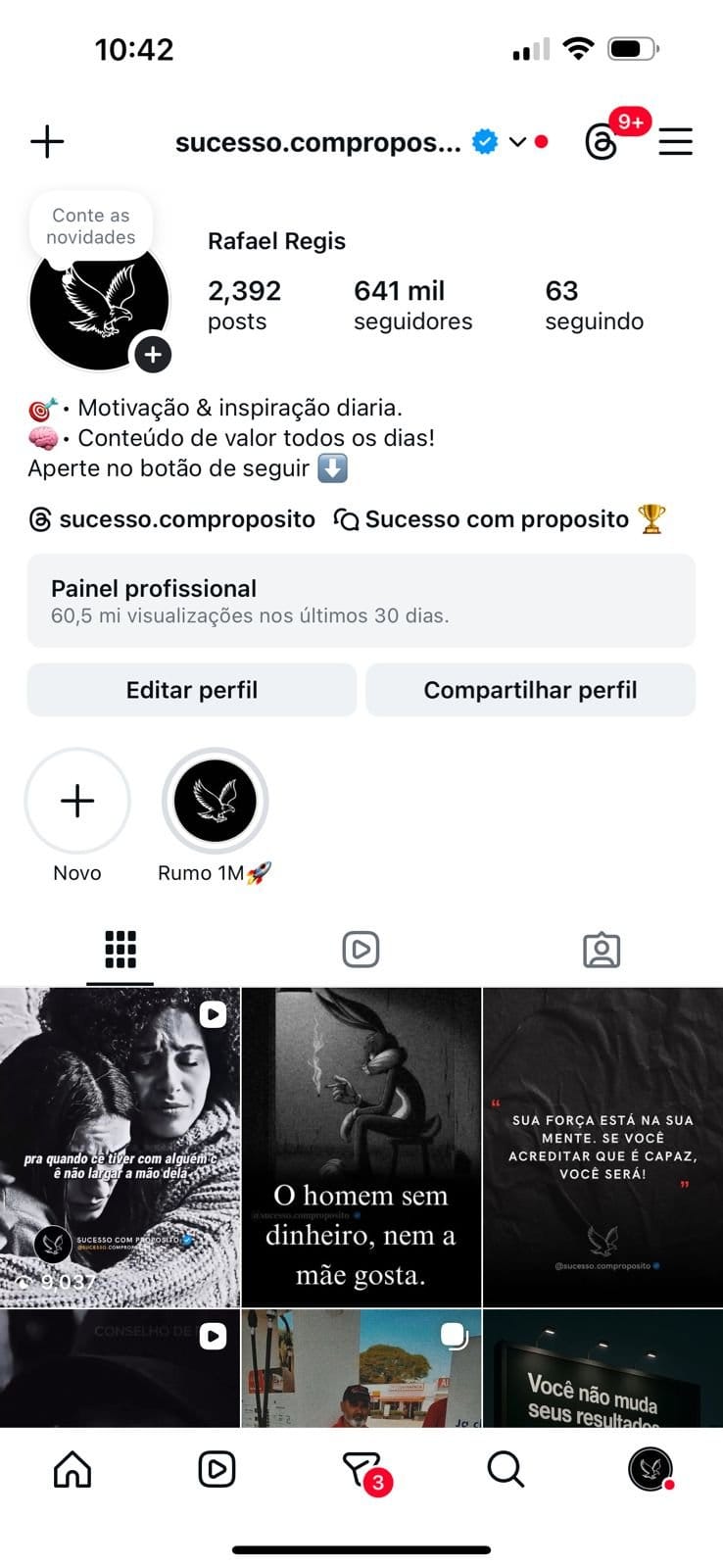View the 641 mil seguidores list
Screen dimensions: 723x1568
[x=411, y=304]
